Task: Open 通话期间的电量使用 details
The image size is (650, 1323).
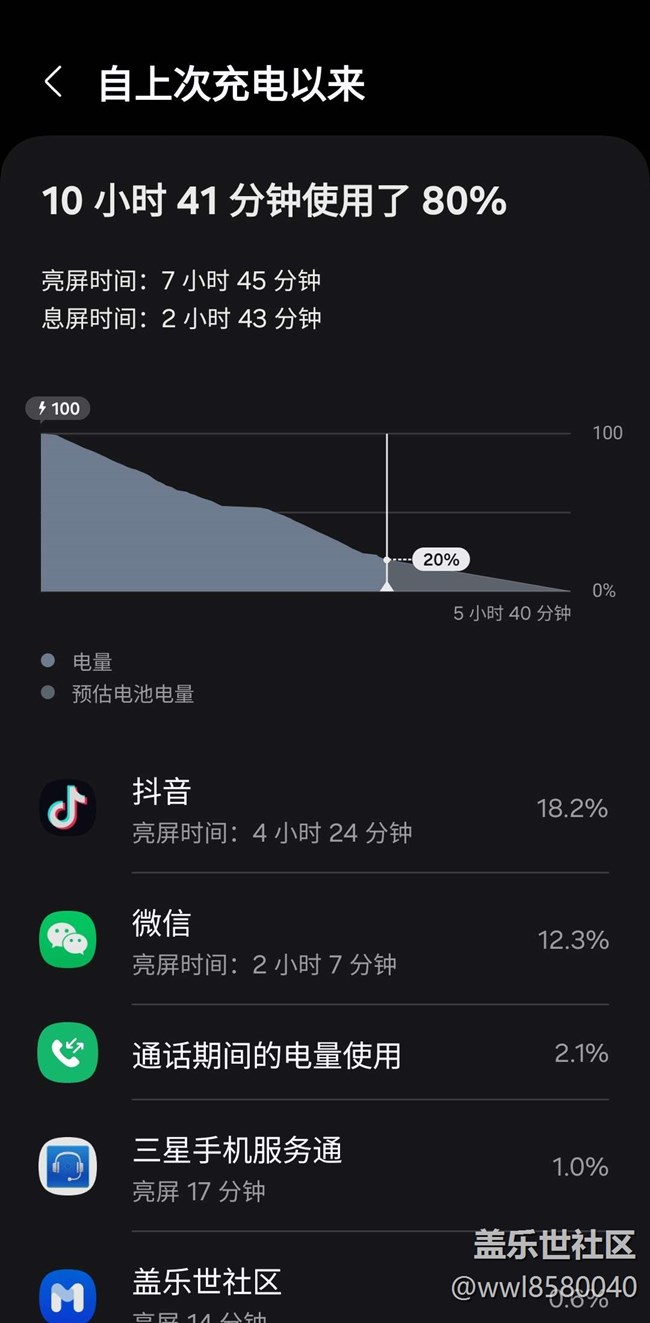Action: point(325,1053)
